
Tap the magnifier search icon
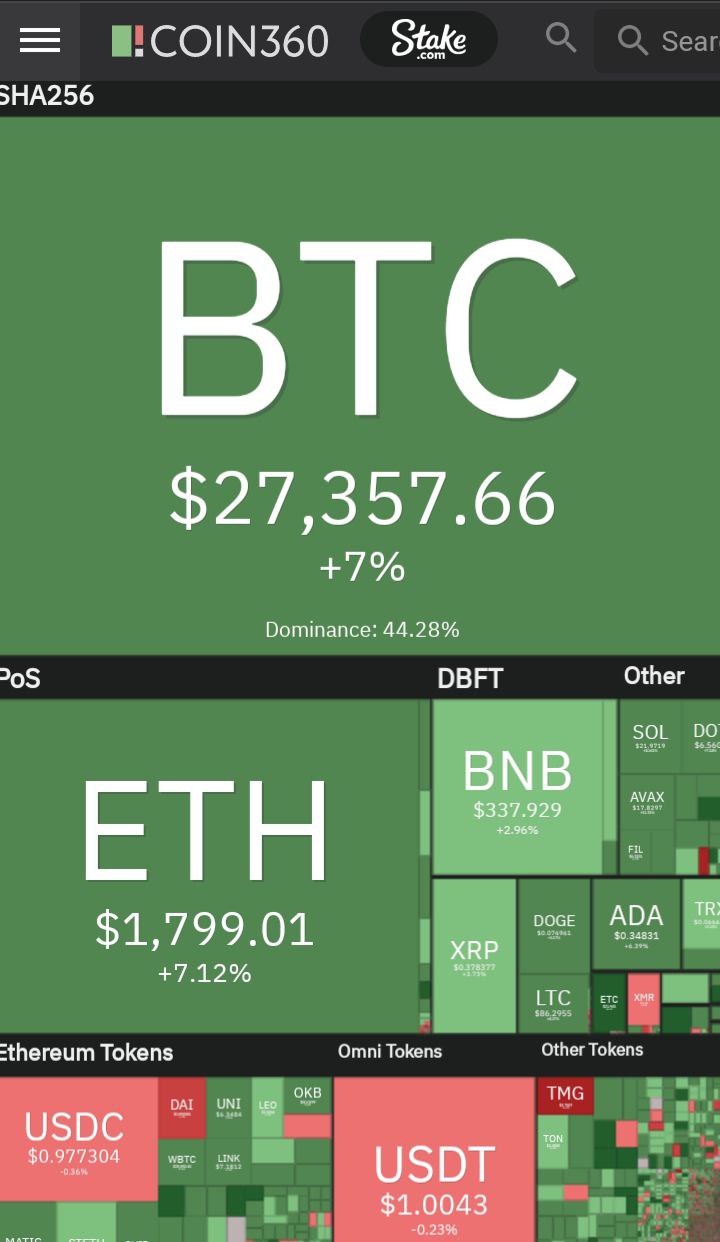pos(561,39)
